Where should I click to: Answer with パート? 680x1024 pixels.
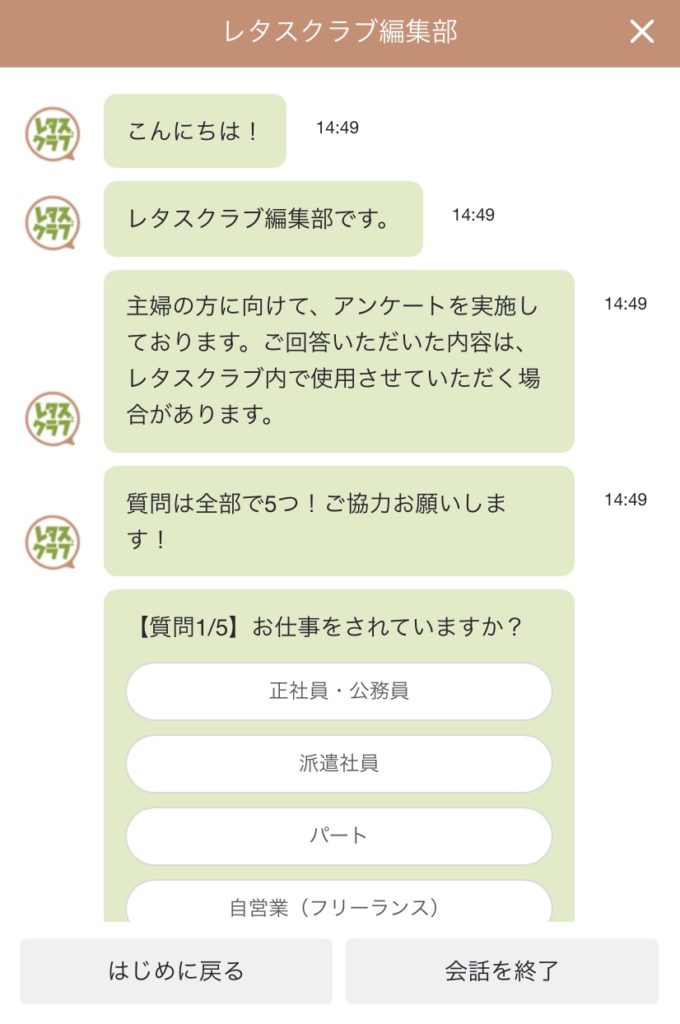(x=339, y=836)
